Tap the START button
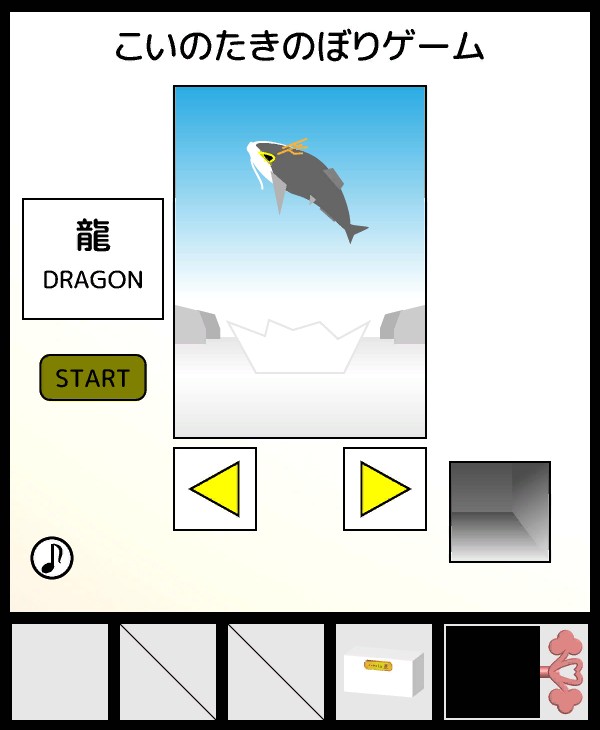Viewport: 600px width, 730px height. click(x=93, y=378)
